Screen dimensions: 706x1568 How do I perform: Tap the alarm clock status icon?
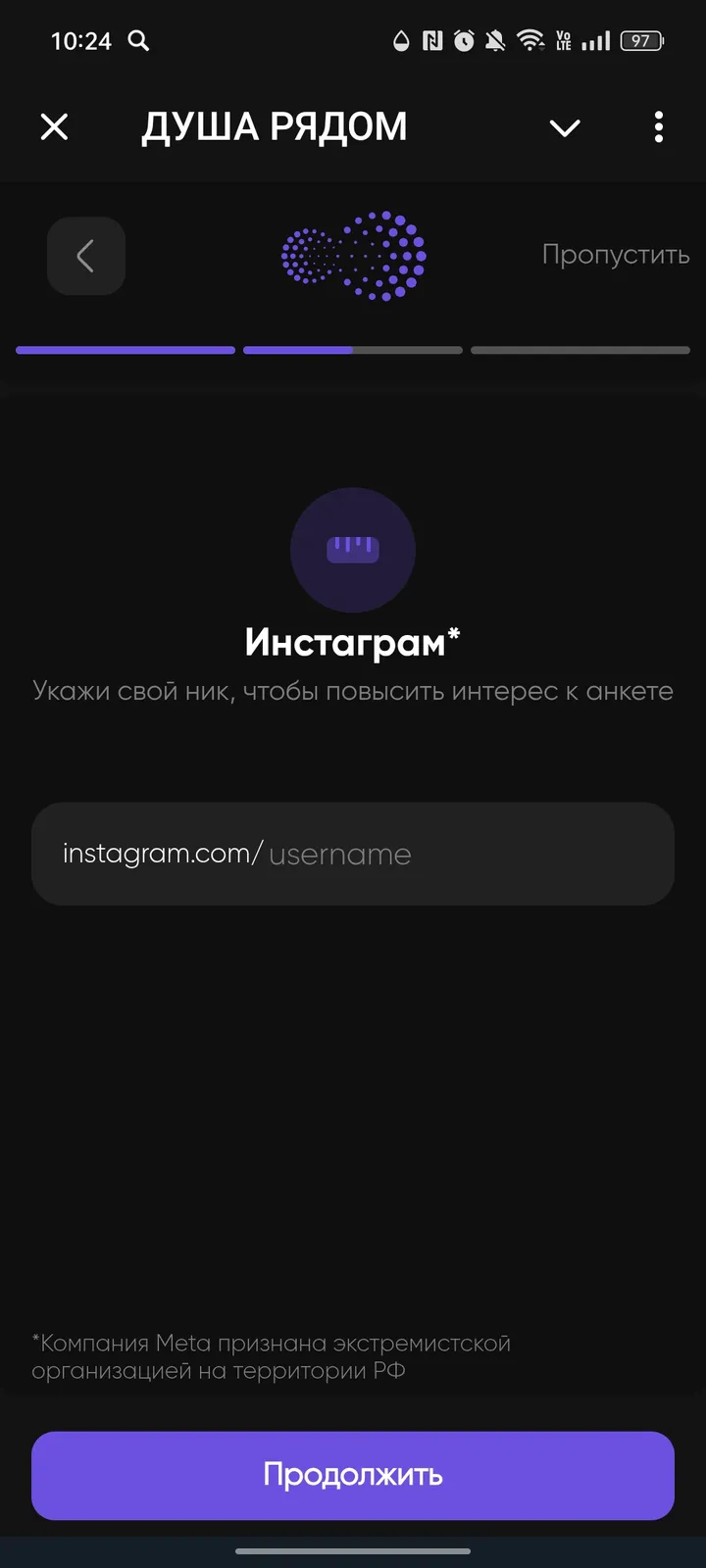tap(462, 41)
